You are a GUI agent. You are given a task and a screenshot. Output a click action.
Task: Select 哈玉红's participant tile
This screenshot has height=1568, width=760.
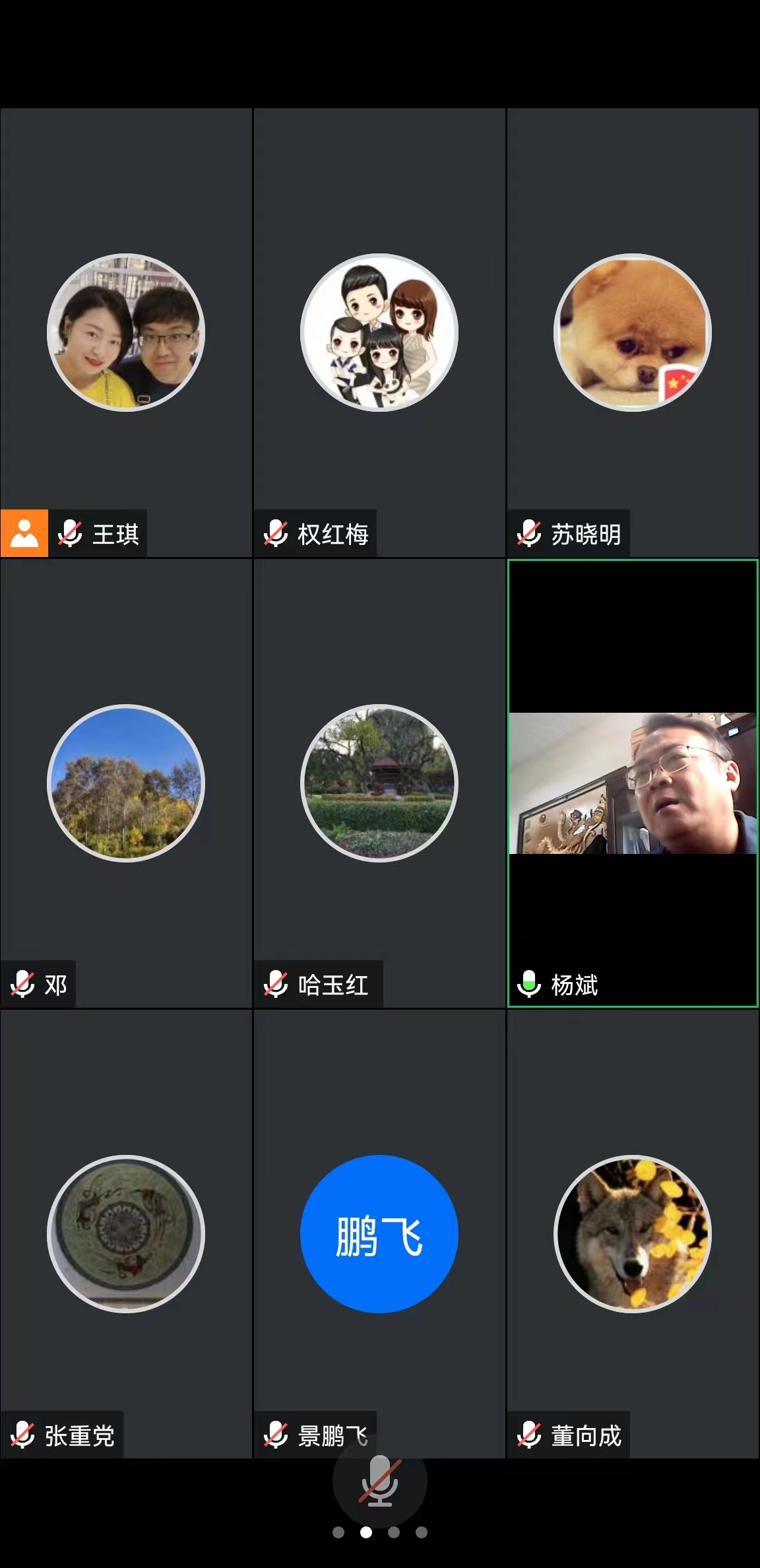click(x=379, y=783)
